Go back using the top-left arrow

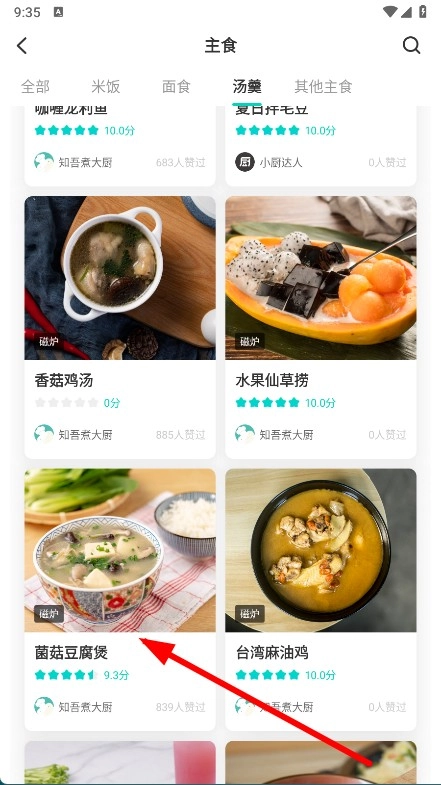(x=22, y=46)
